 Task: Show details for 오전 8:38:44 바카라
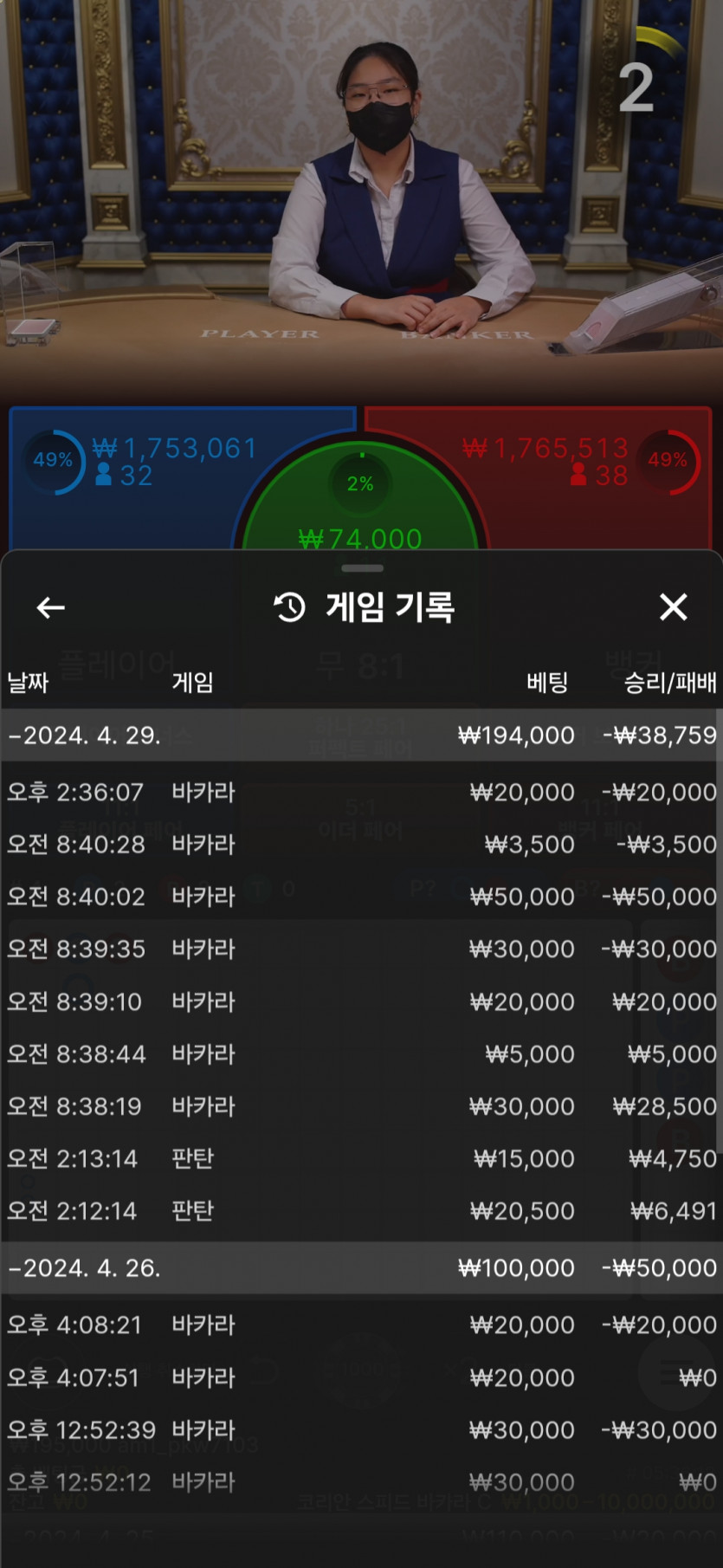361,1054
